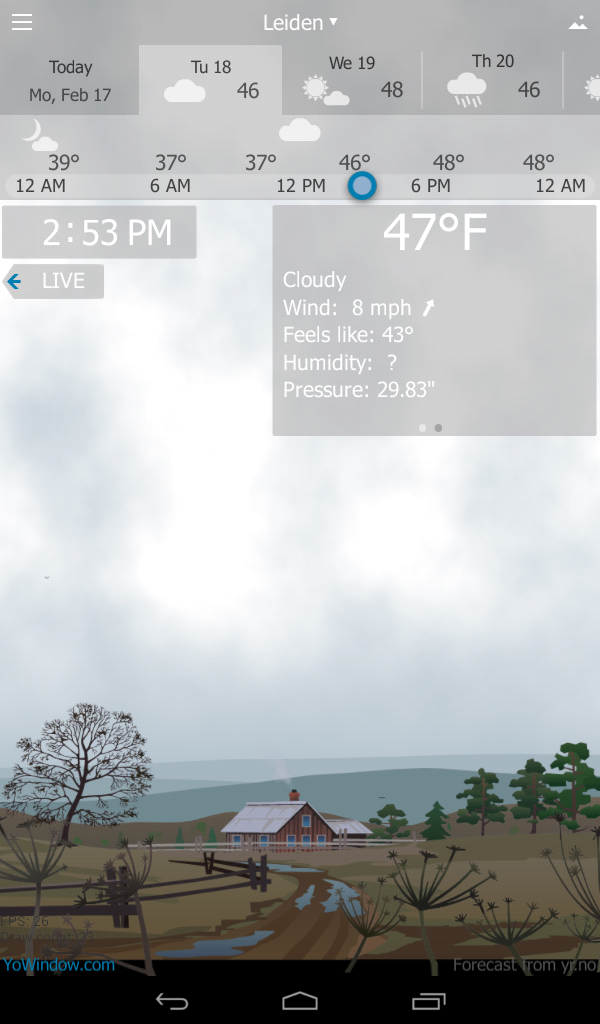The image size is (600, 1024).
Task: Go to the home screen
Action: pyautogui.click(x=300, y=1001)
